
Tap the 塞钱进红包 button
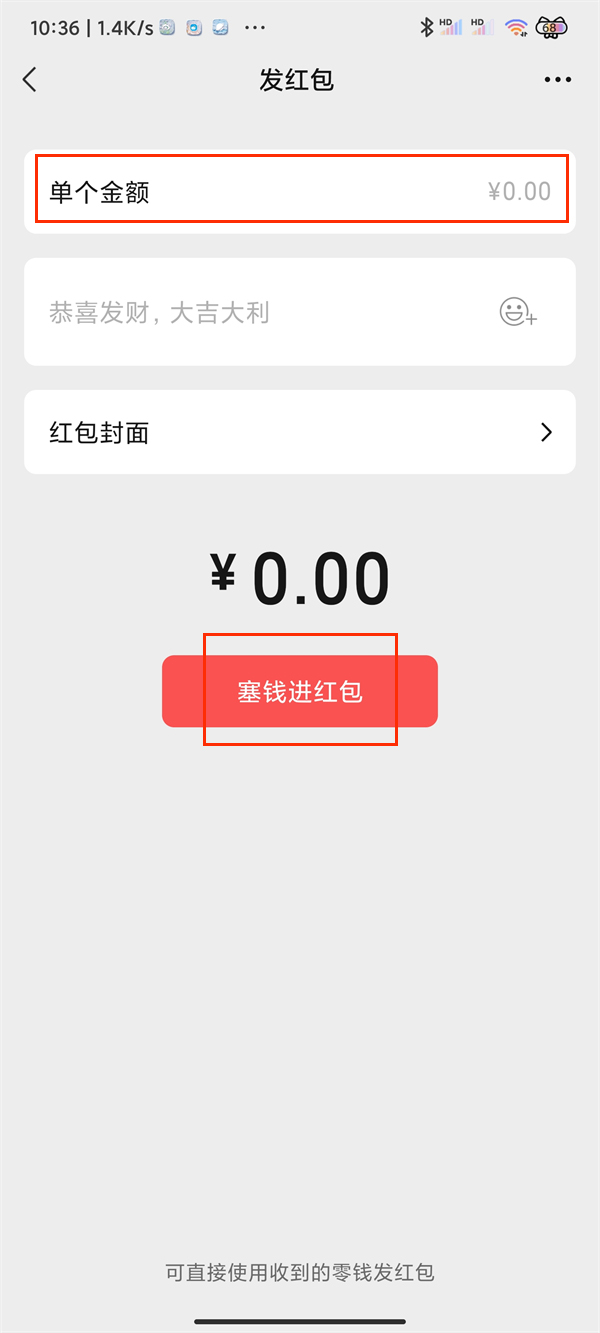[x=300, y=691]
